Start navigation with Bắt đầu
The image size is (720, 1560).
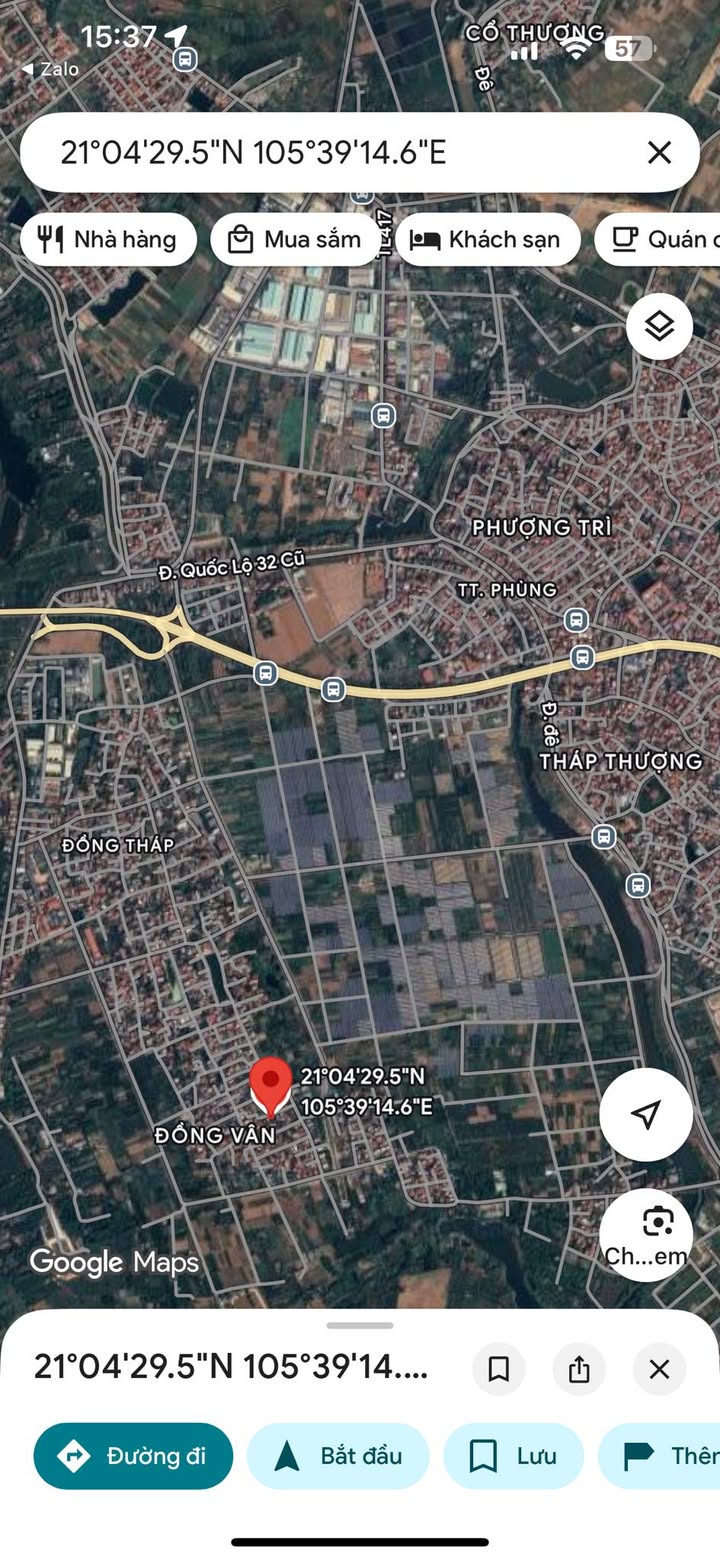[x=338, y=1456]
